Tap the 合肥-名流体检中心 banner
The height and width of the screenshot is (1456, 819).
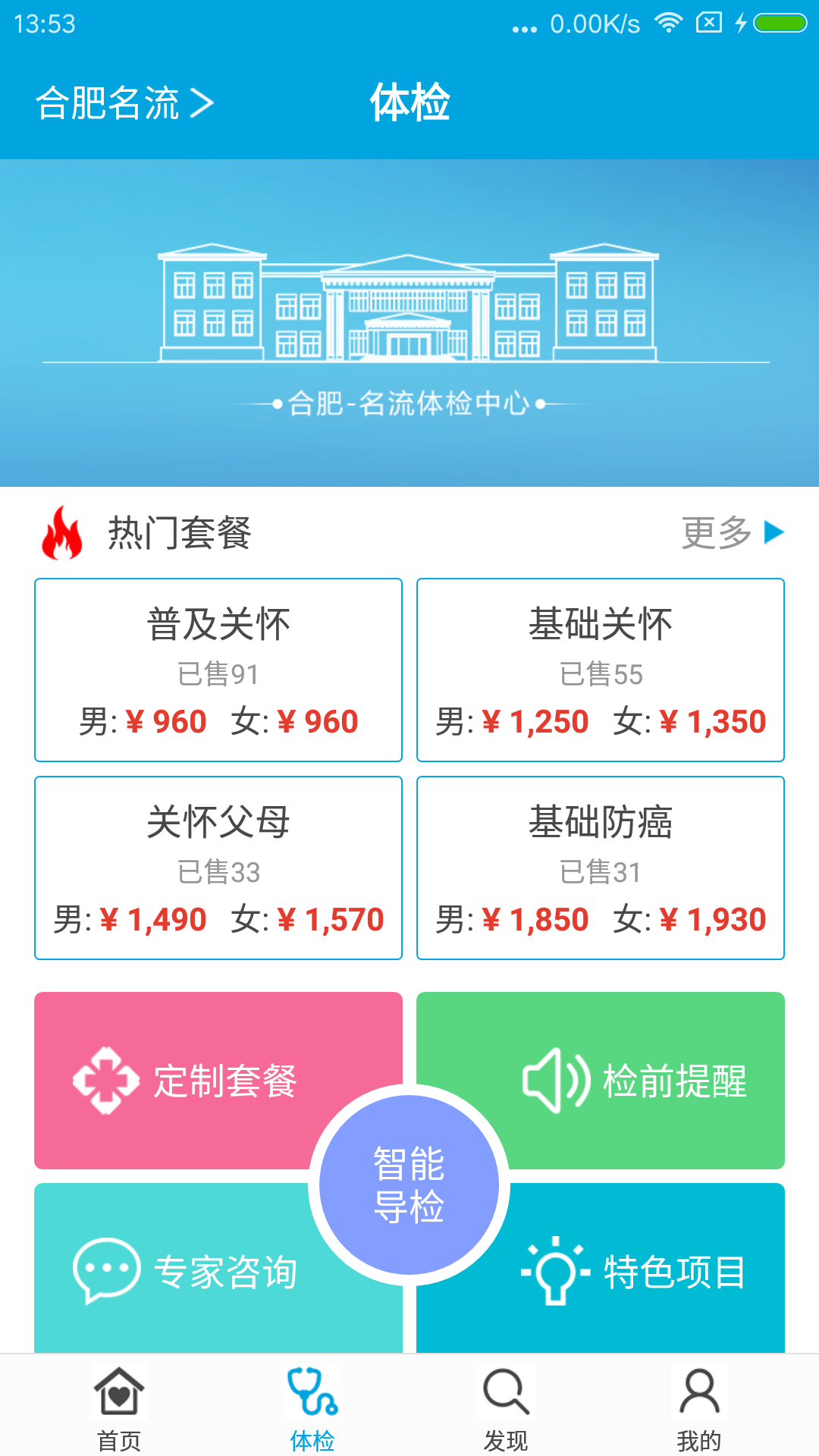pos(409,322)
